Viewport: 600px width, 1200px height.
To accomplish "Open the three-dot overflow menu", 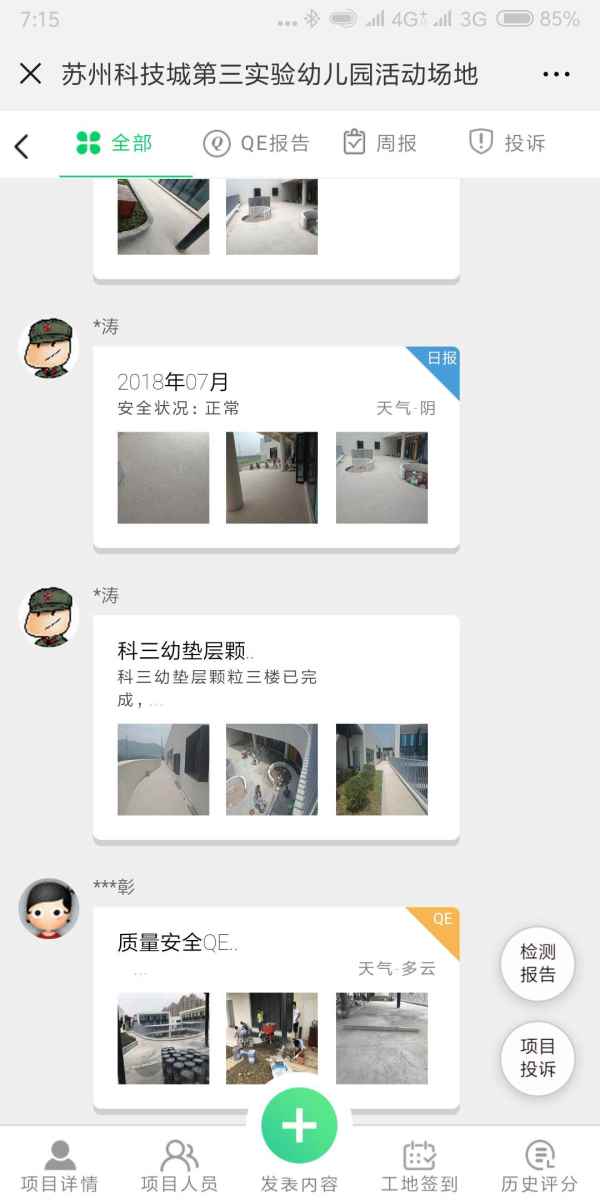I will 555,74.
